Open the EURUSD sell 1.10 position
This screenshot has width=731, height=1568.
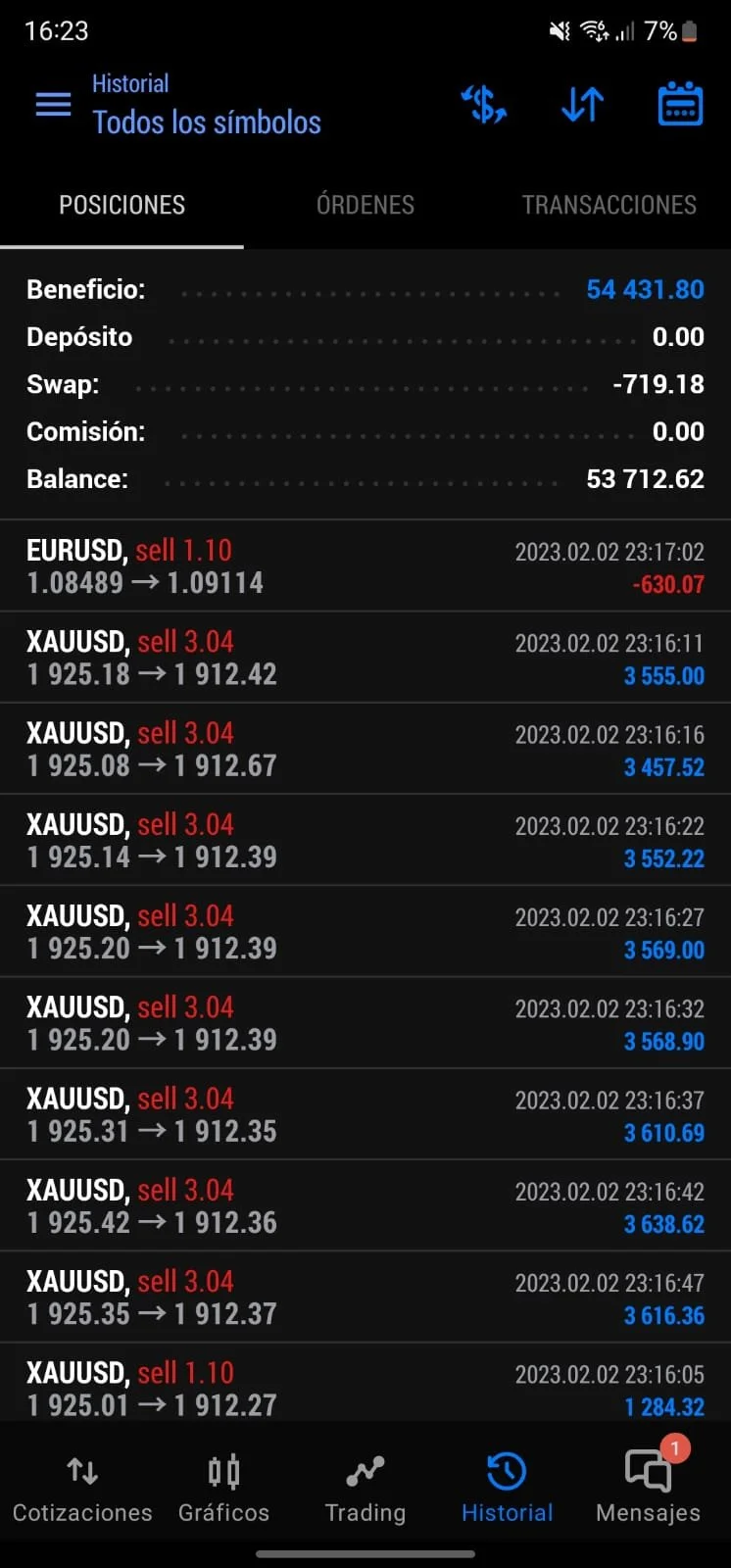pos(365,566)
